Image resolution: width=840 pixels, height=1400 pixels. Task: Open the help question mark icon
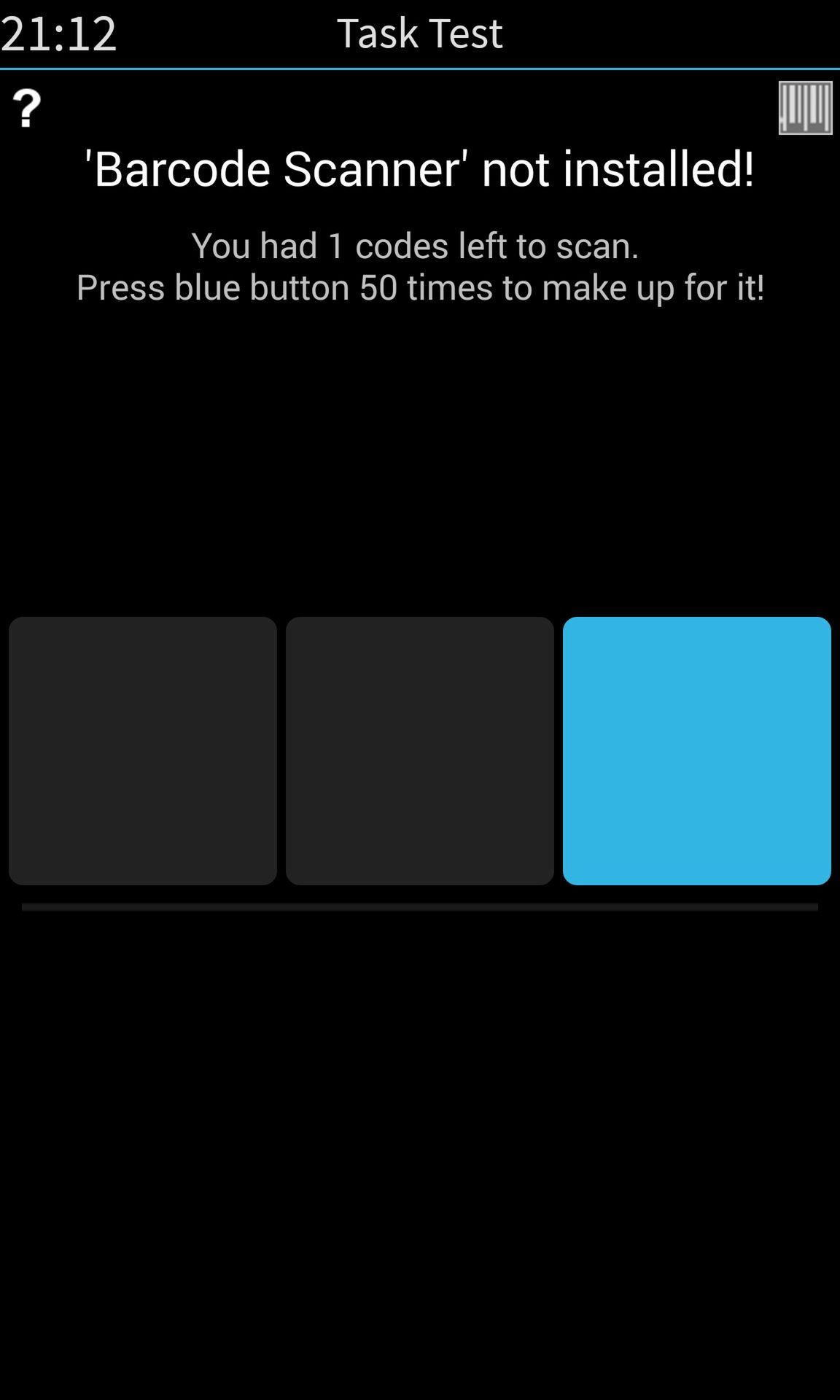tap(27, 108)
